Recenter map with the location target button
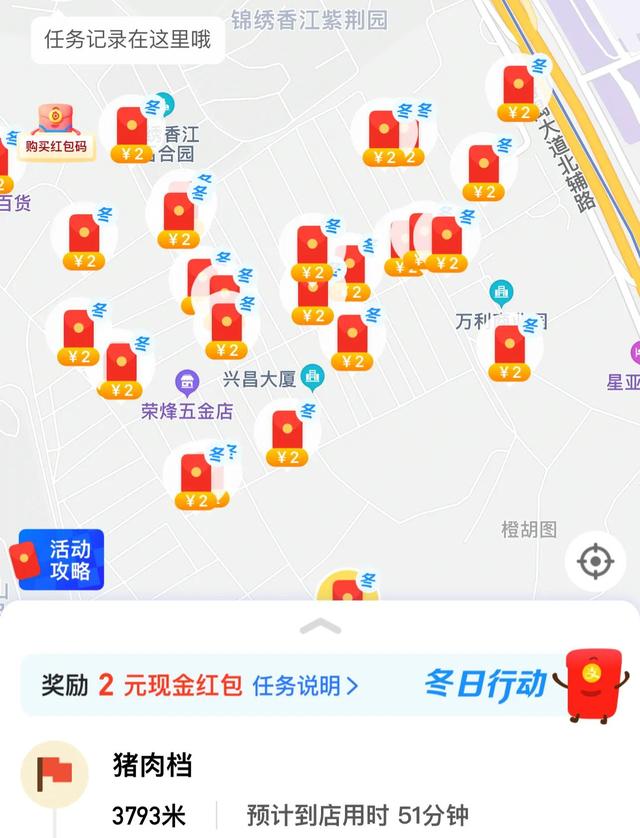Image resolution: width=640 pixels, height=838 pixels. [595, 562]
